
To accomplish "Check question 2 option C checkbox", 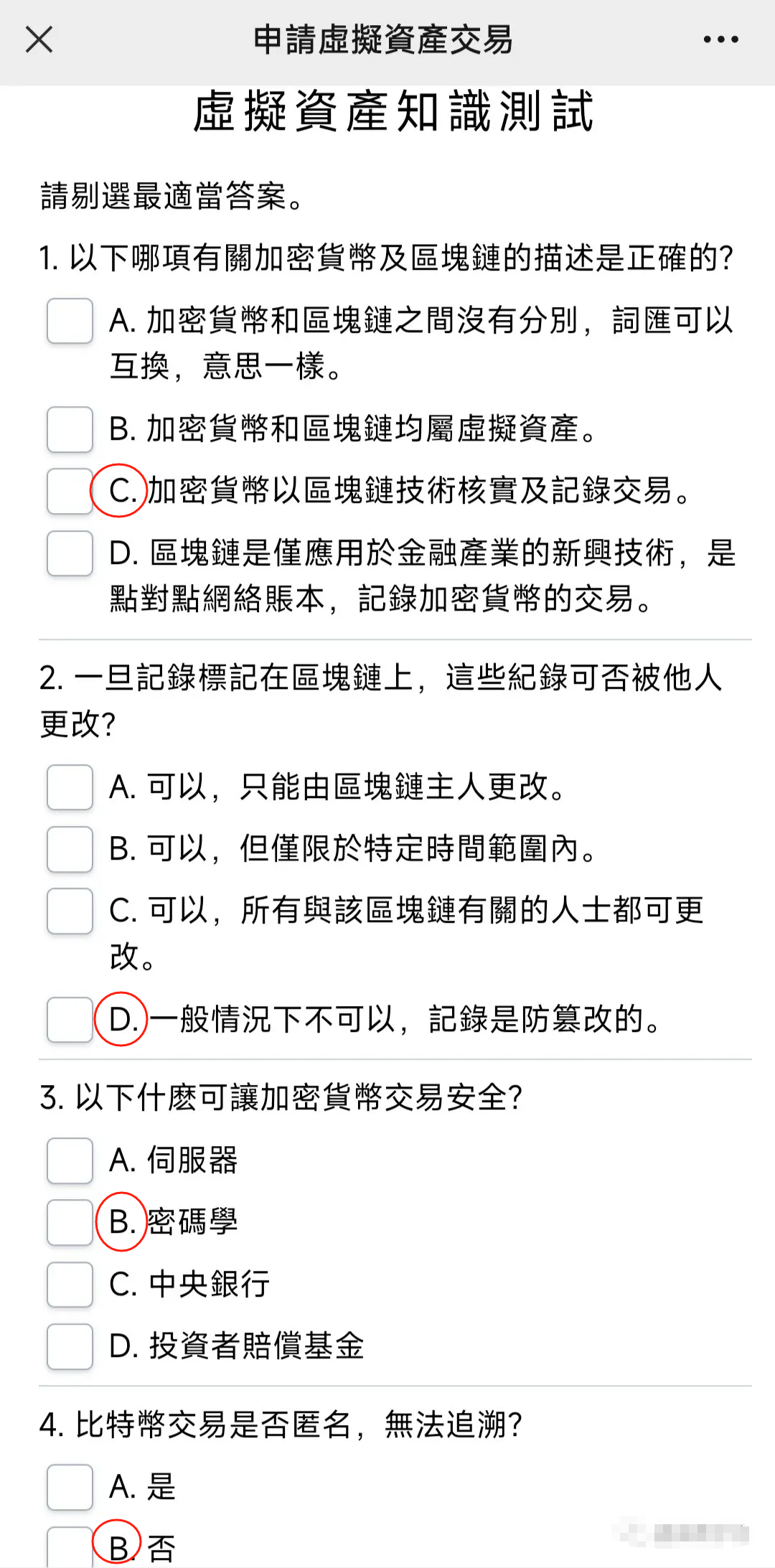I will click(70, 911).
